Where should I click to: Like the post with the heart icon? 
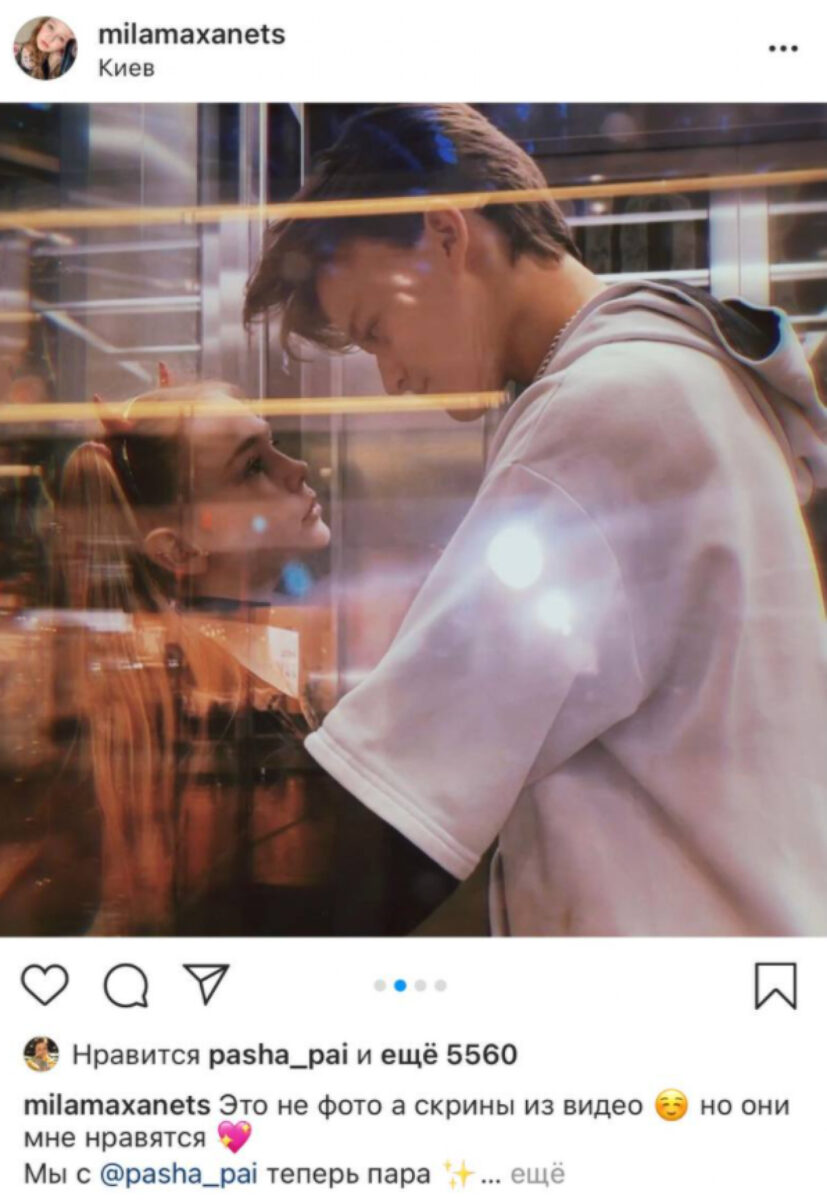45,985
